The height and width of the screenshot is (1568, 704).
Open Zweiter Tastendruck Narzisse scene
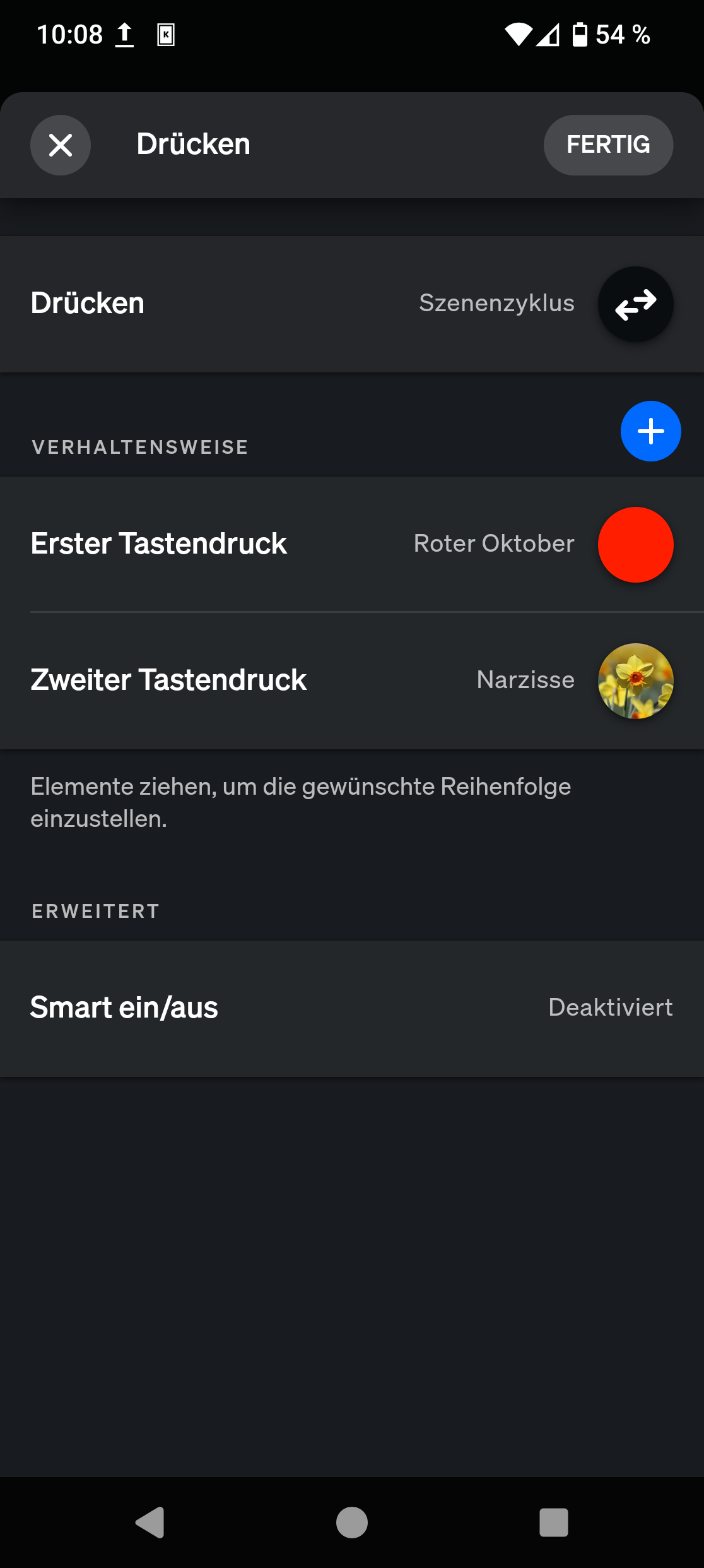(352, 680)
